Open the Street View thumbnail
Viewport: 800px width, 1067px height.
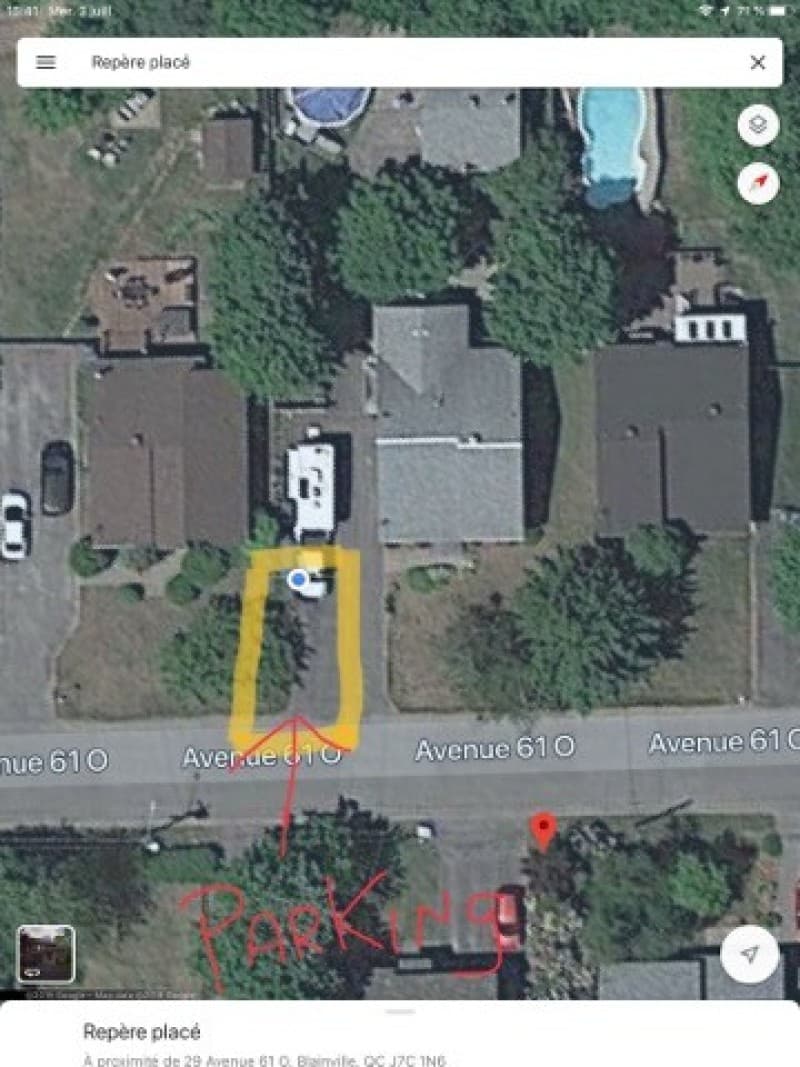tap(46, 955)
